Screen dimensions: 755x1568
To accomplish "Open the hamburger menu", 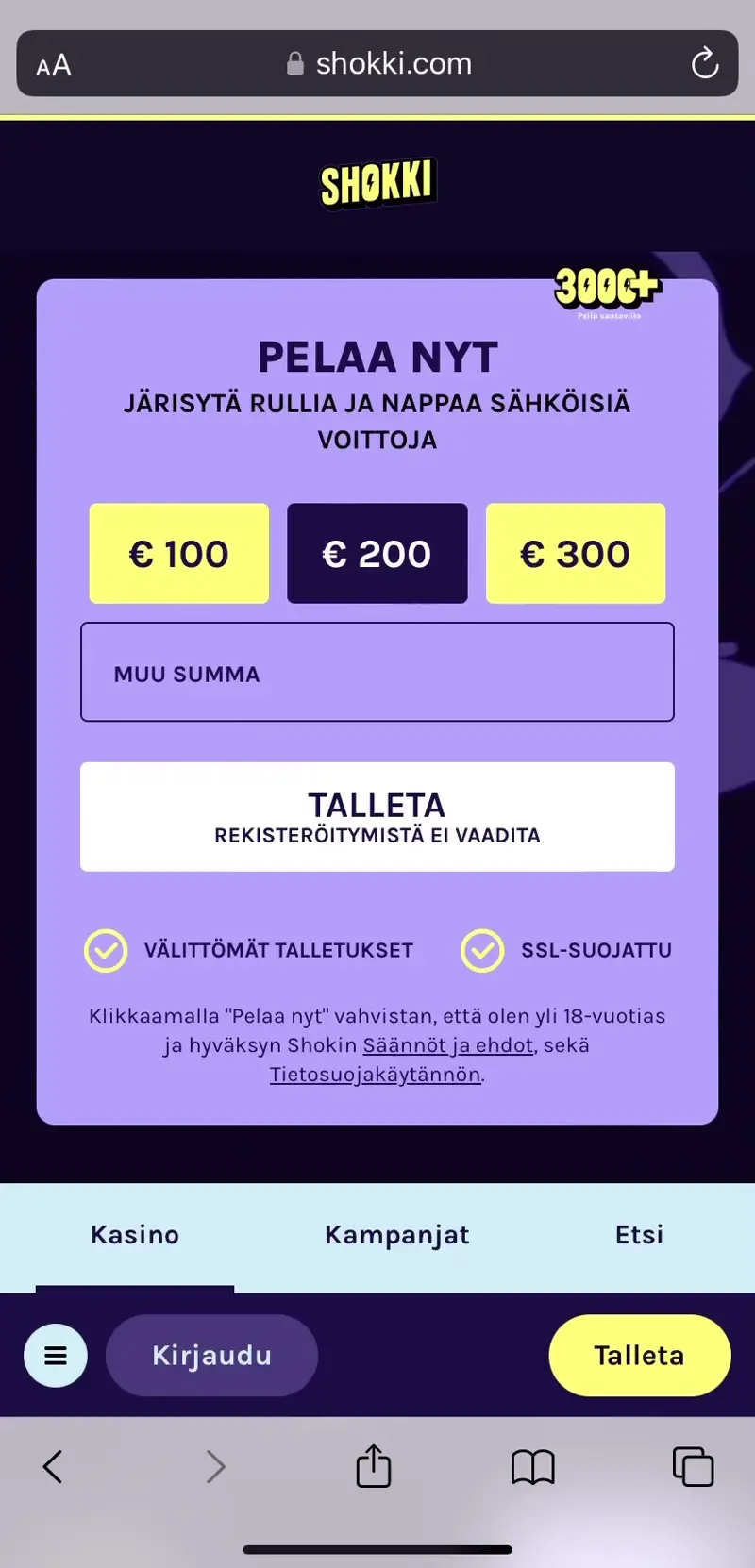I will [x=56, y=1356].
